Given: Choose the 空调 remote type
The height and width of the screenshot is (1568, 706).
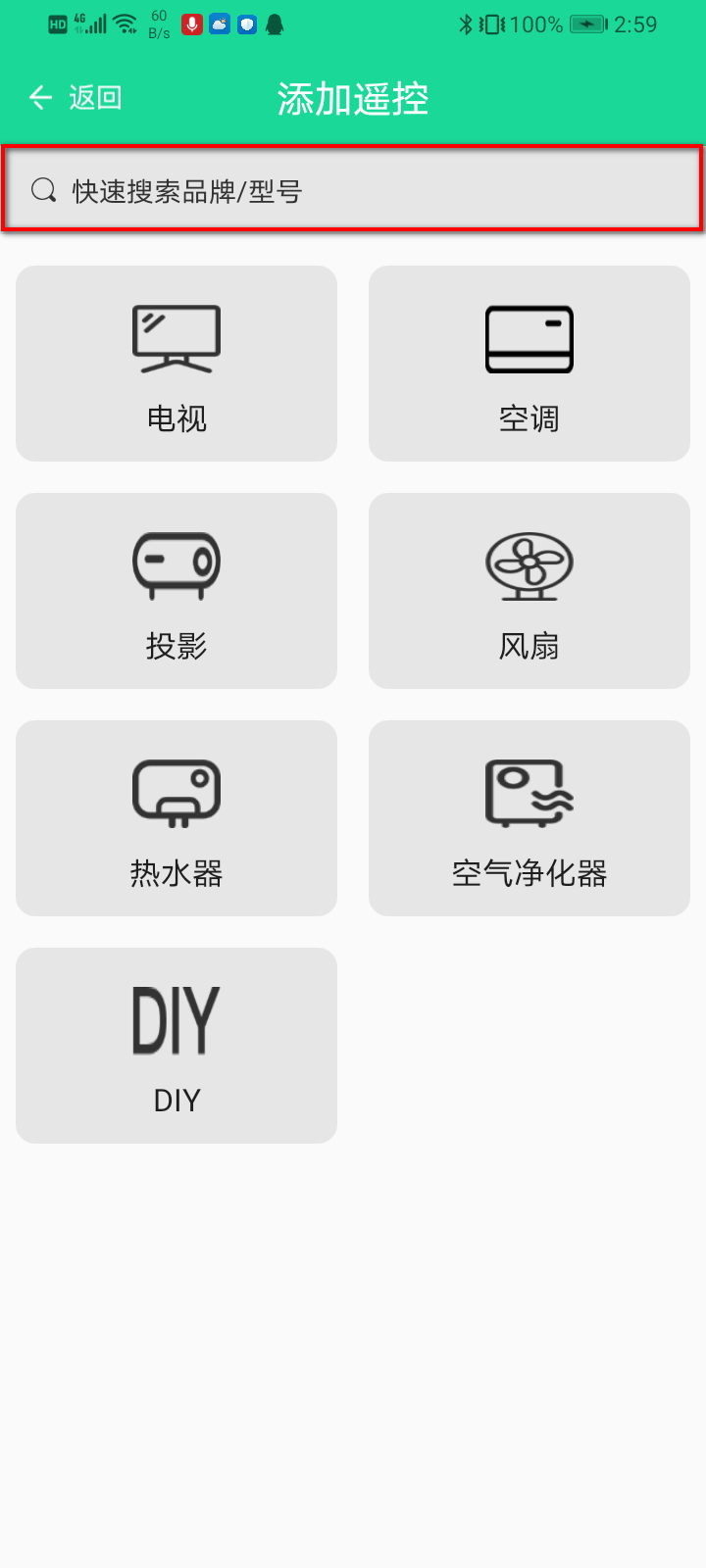Looking at the screenshot, I should pyautogui.click(x=529, y=364).
